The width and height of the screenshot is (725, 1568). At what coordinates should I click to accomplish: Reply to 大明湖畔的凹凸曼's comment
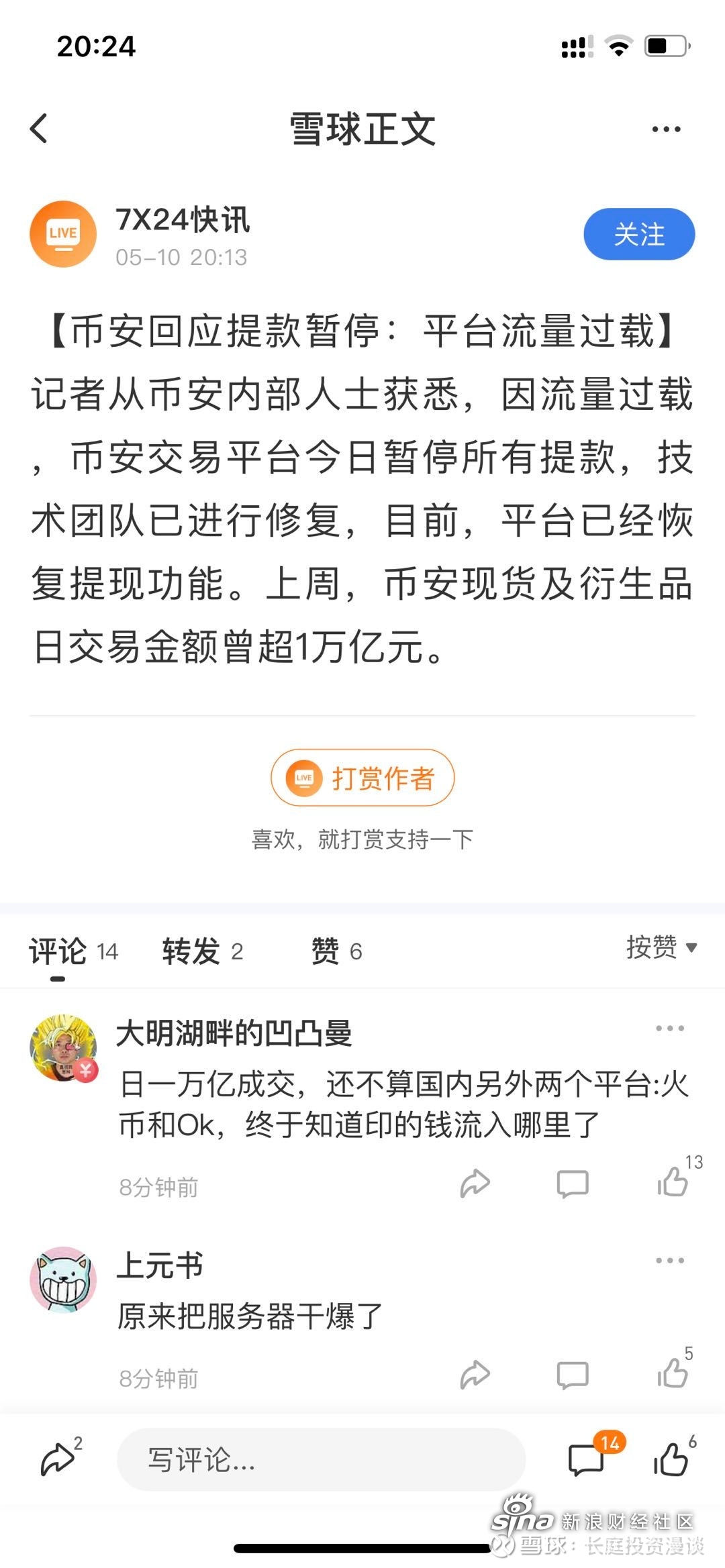[x=573, y=1184]
